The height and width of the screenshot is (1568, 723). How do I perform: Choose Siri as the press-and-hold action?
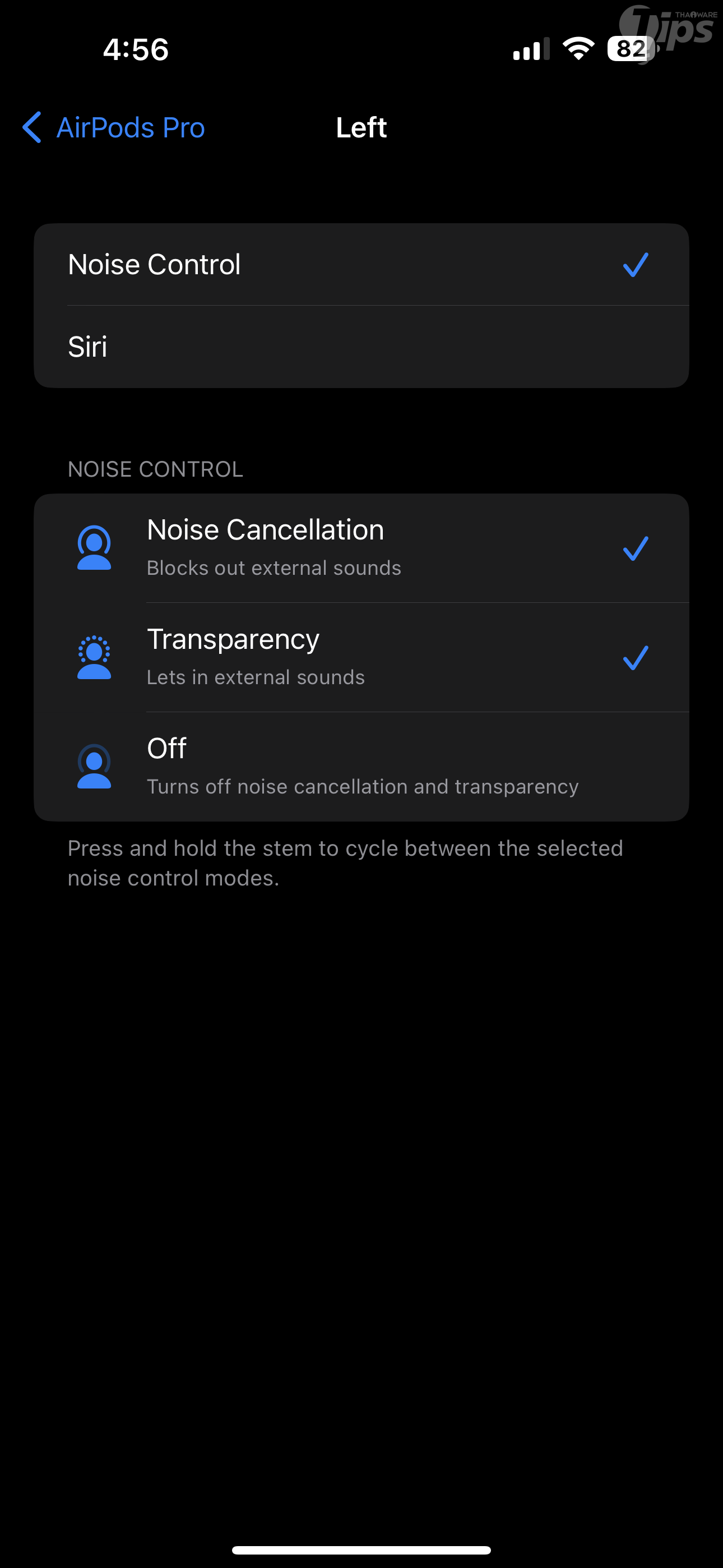360,347
